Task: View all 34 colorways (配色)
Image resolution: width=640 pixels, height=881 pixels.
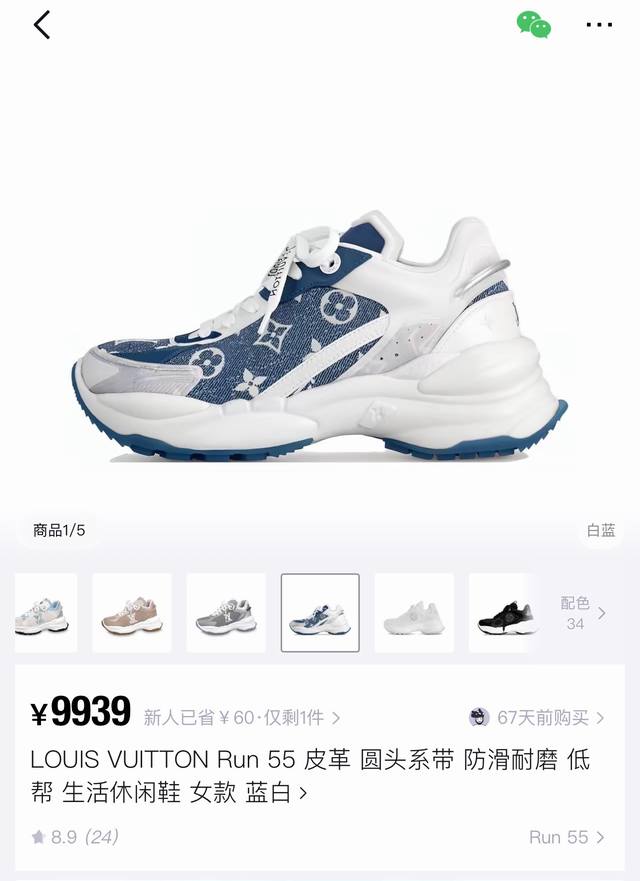Action: (582, 613)
